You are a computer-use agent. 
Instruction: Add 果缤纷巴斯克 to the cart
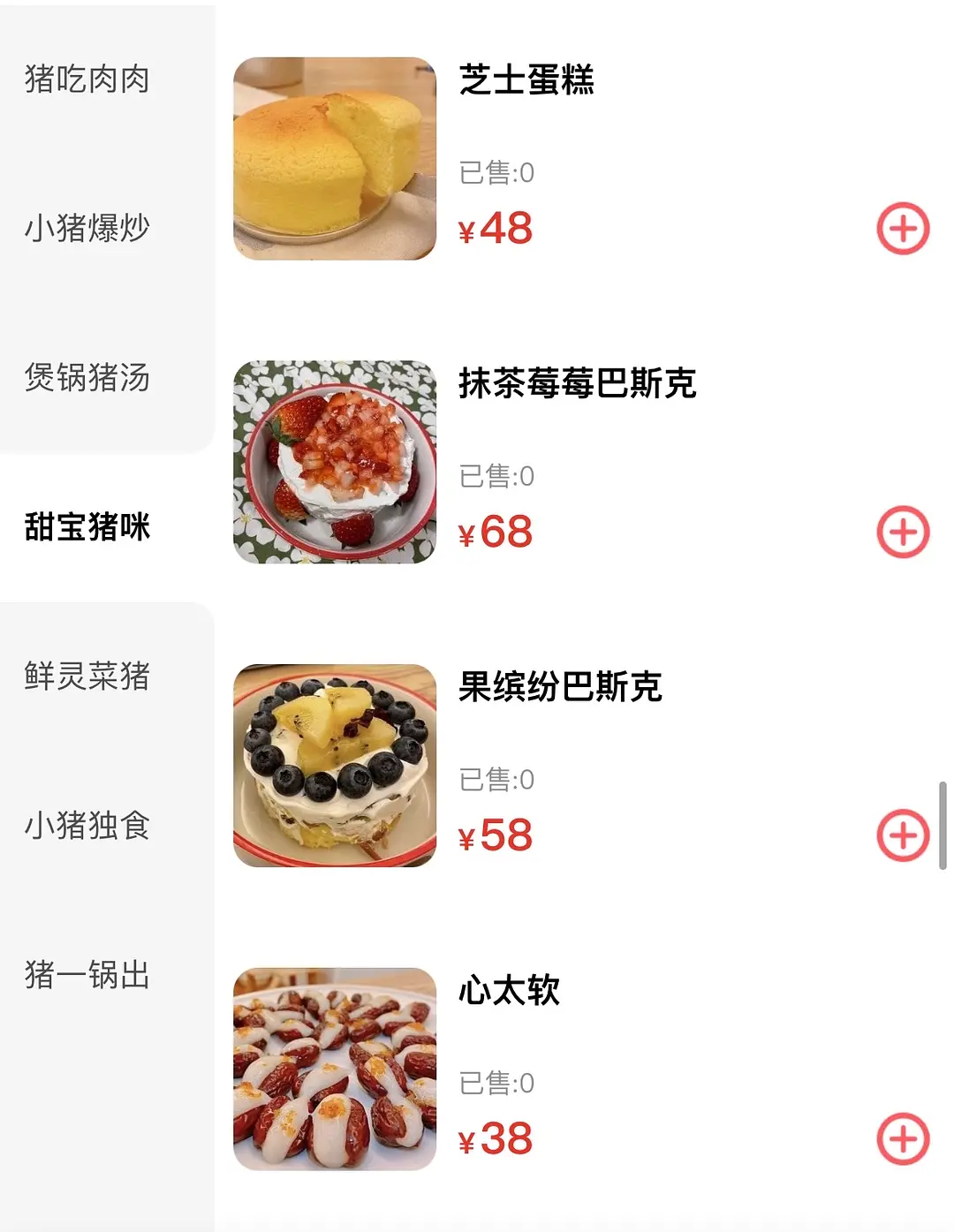902,835
